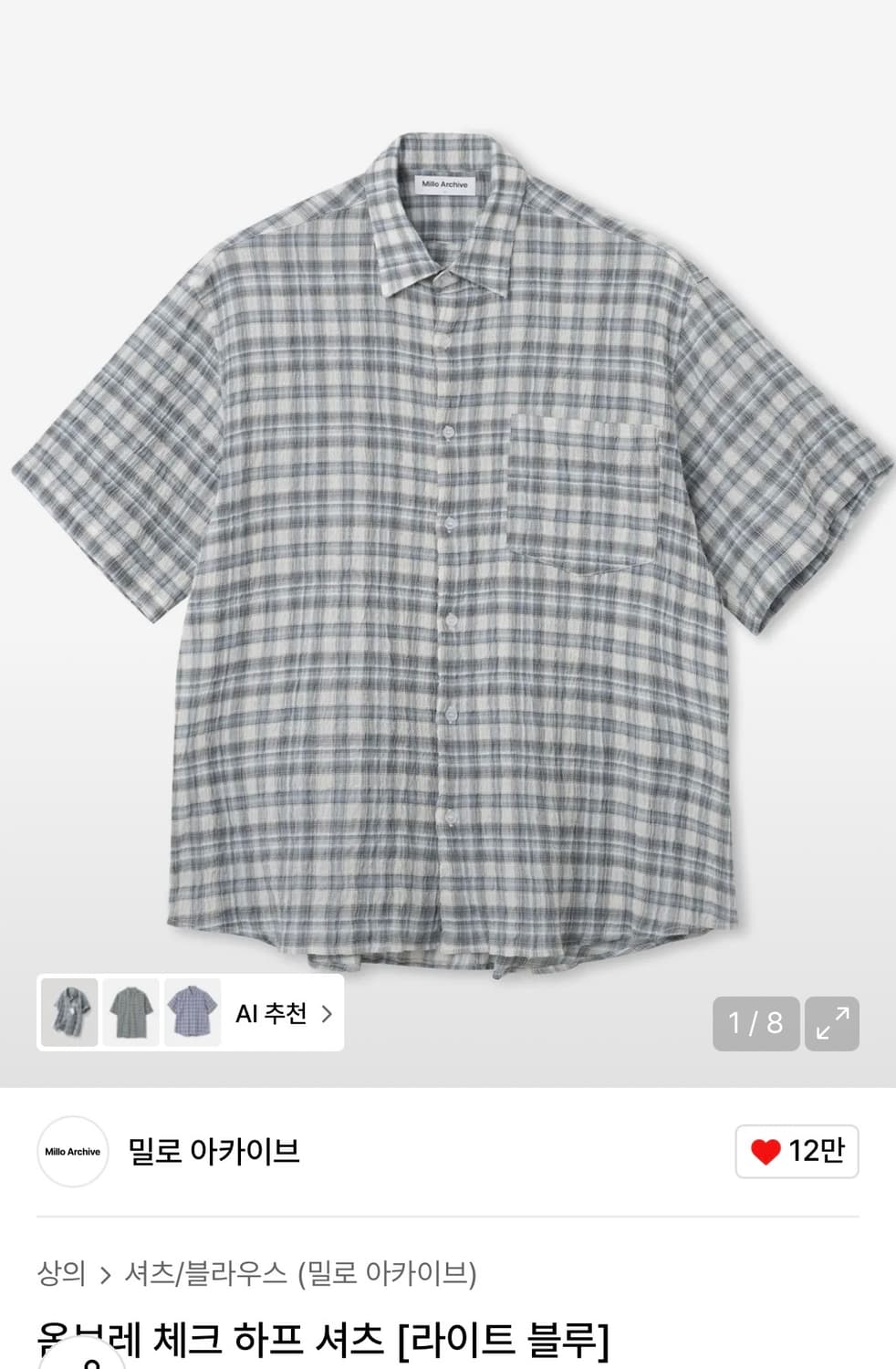Image resolution: width=896 pixels, height=1369 pixels.
Task: Like this shirt with the 12만 heart button
Action: click(797, 1152)
